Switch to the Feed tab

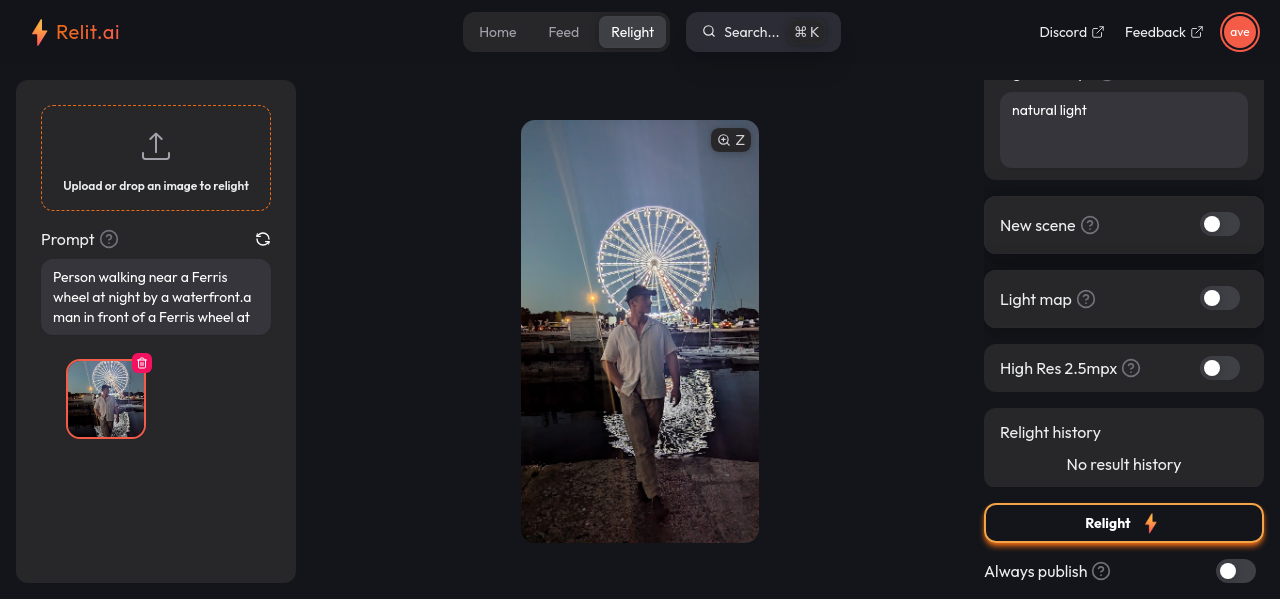point(563,32)
